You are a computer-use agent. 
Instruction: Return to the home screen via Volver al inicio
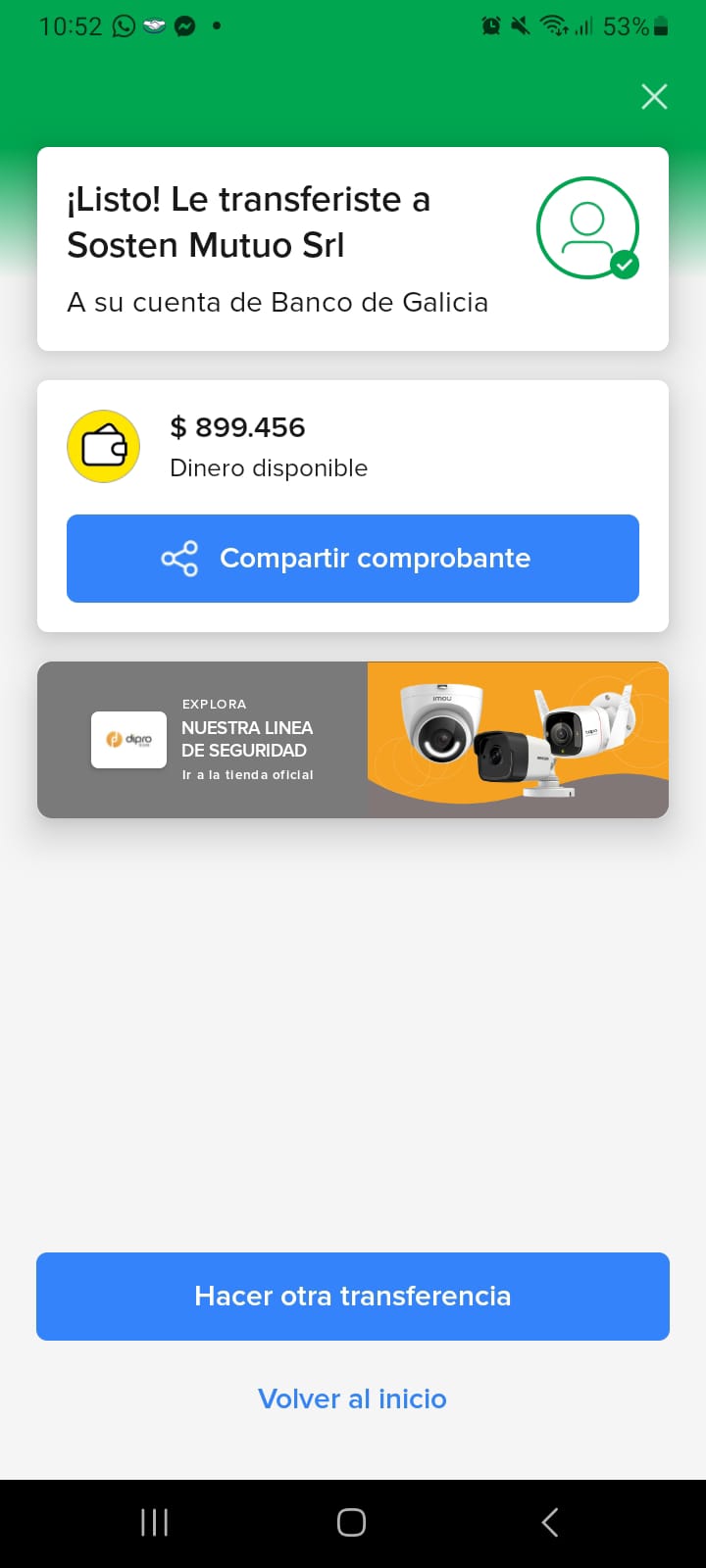pyautogui.click(x=352, y=1398)
